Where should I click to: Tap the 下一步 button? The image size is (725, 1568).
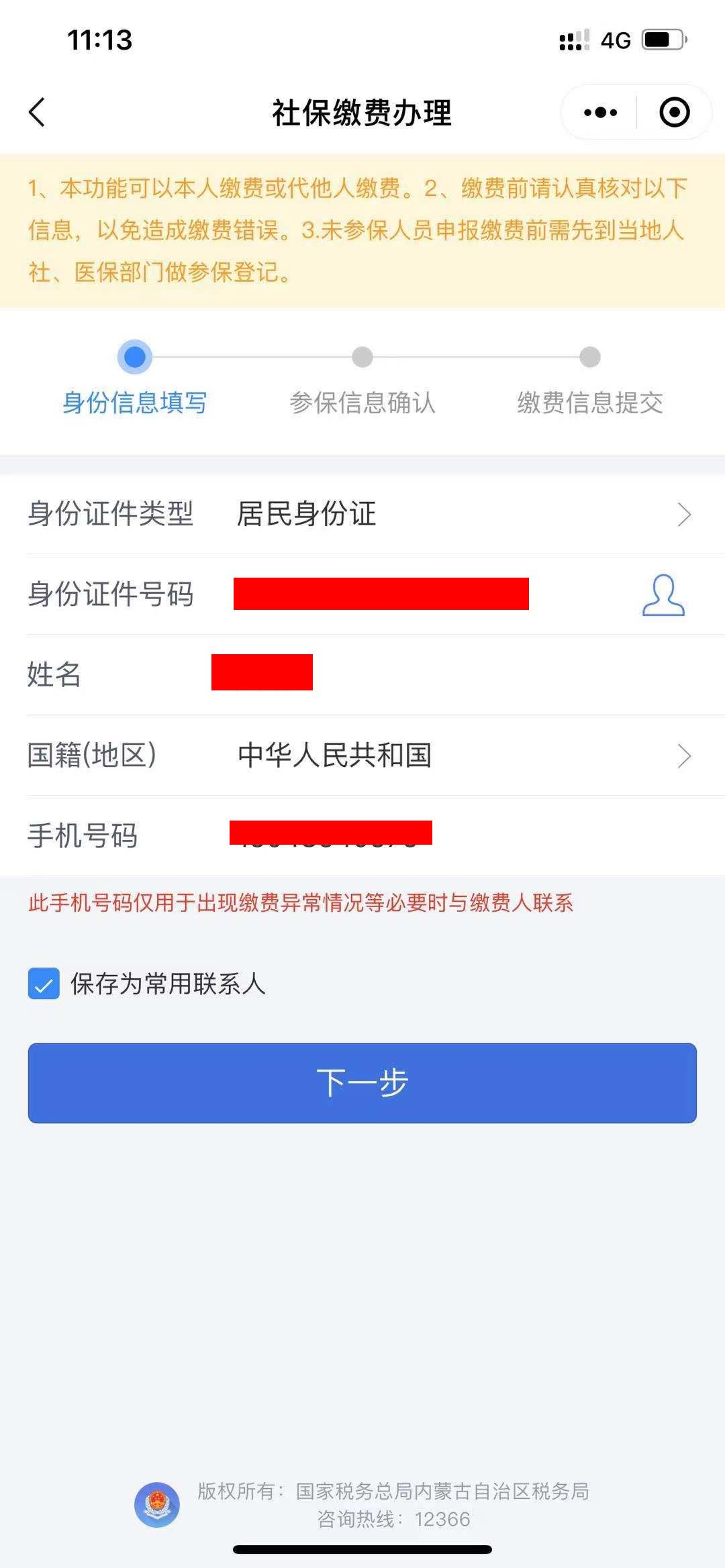click(x=362, y=1083)
